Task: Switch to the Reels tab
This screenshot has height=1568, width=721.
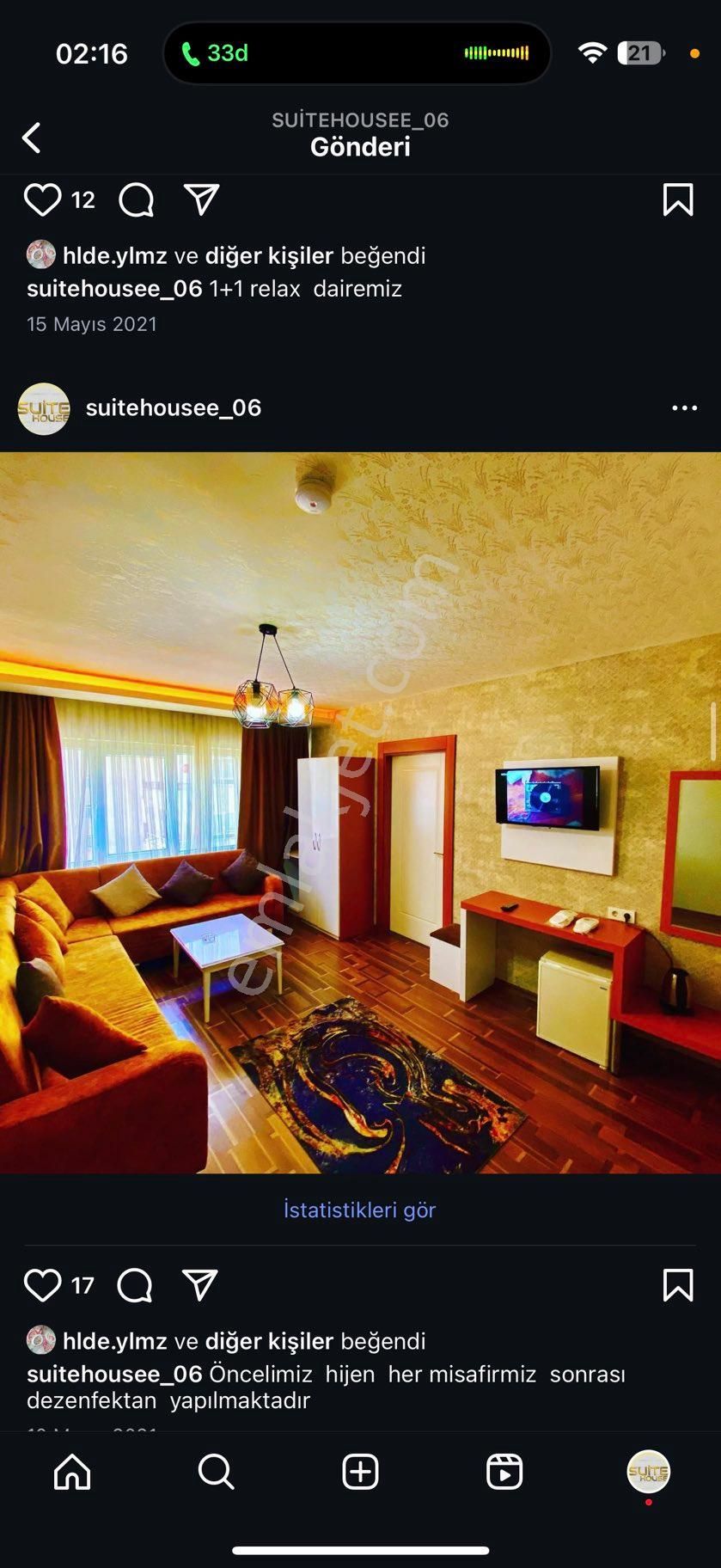Action: (504, 1471)
